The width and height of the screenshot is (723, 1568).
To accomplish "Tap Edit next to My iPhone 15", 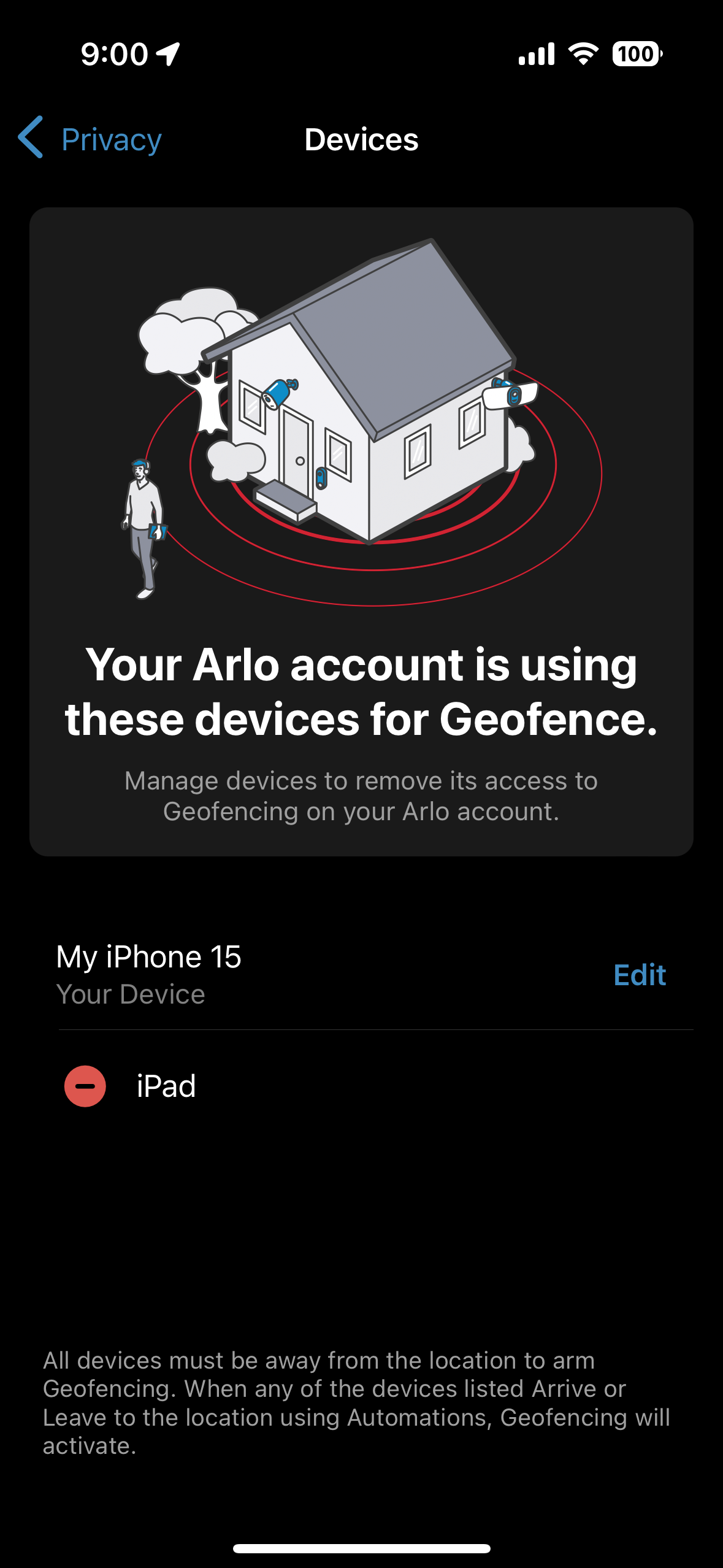I will tap(640, 975).
